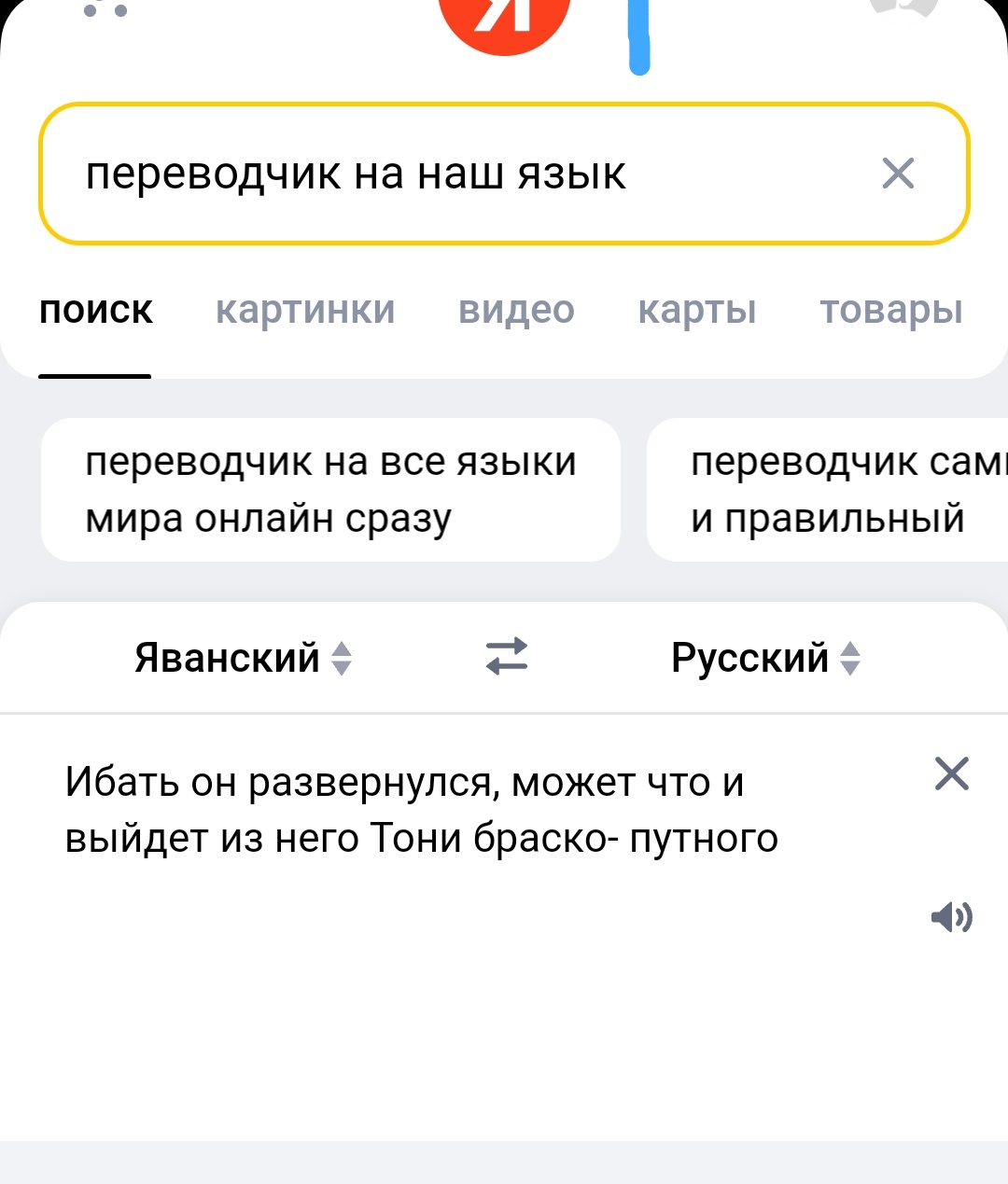This screenshot has height=1184, width=1008.
Task: Switch to the картинки tab
Action: 305,310
